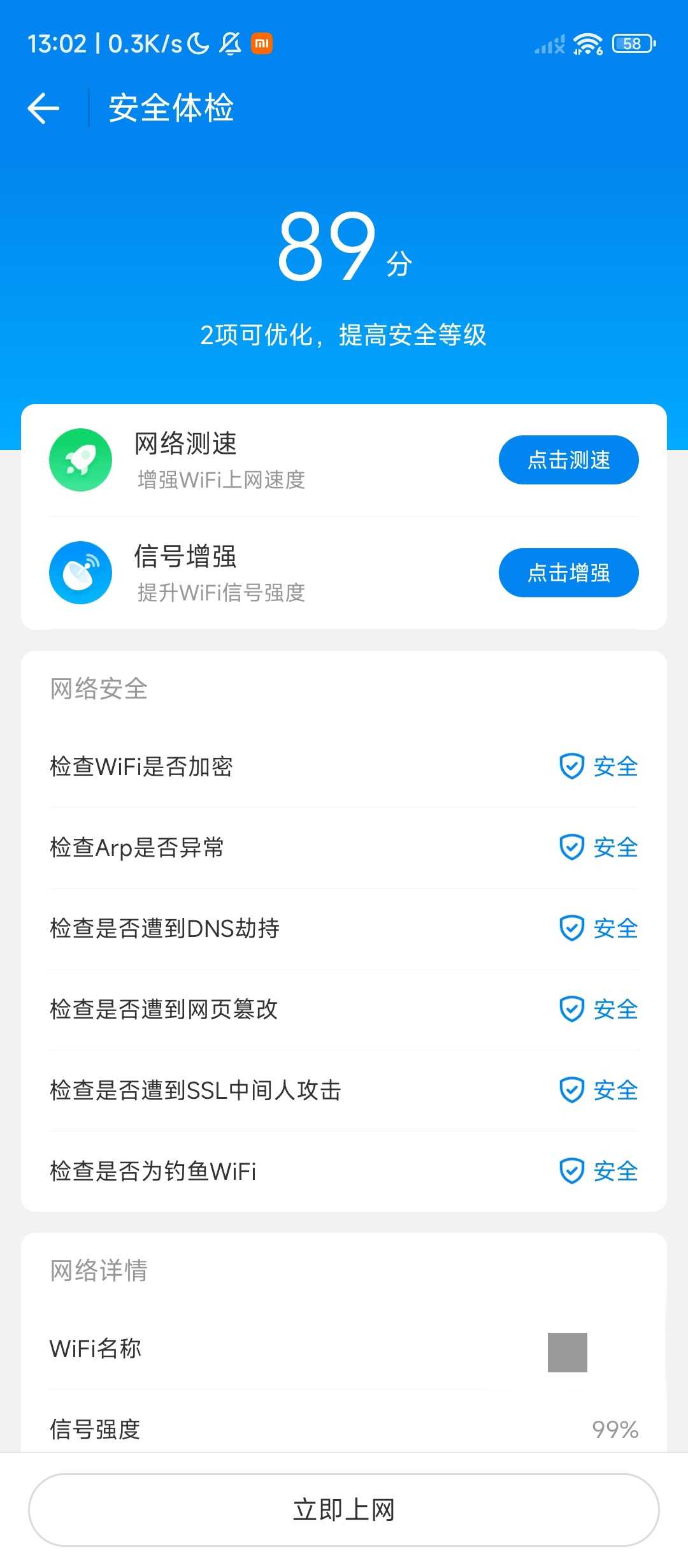Viewport: 688px width, 1568px height.
Task: Tap the 立即上网 button
Action: [344, 1509]
